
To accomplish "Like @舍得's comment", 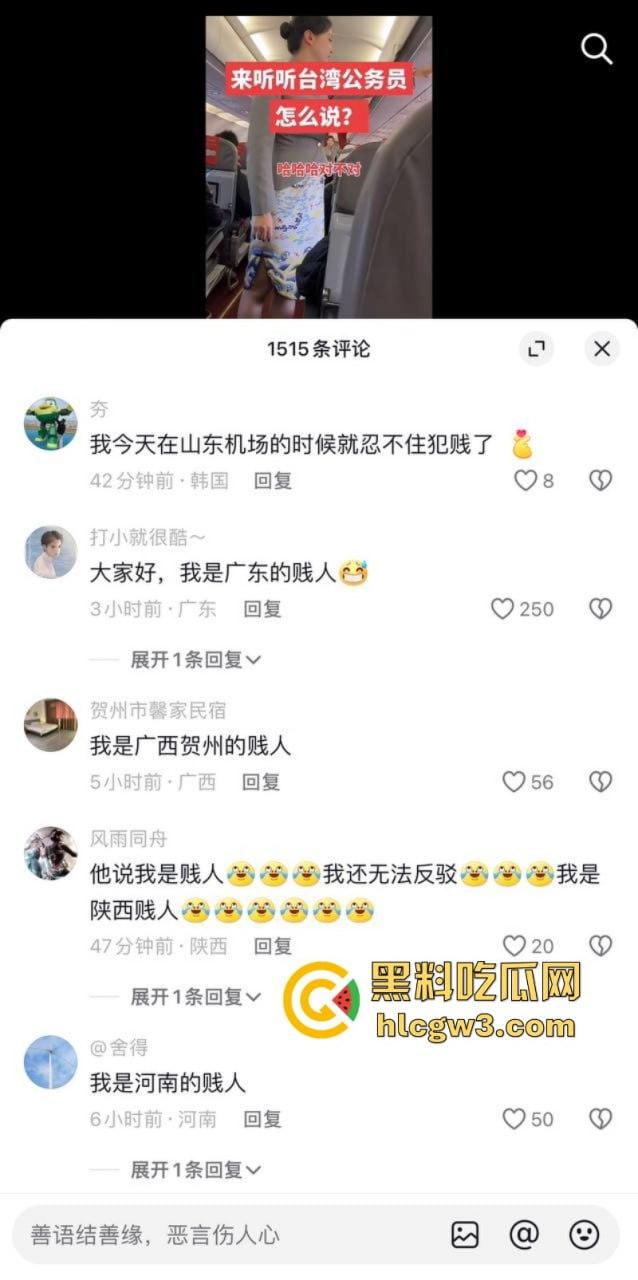I will (x=513, y=1119).
